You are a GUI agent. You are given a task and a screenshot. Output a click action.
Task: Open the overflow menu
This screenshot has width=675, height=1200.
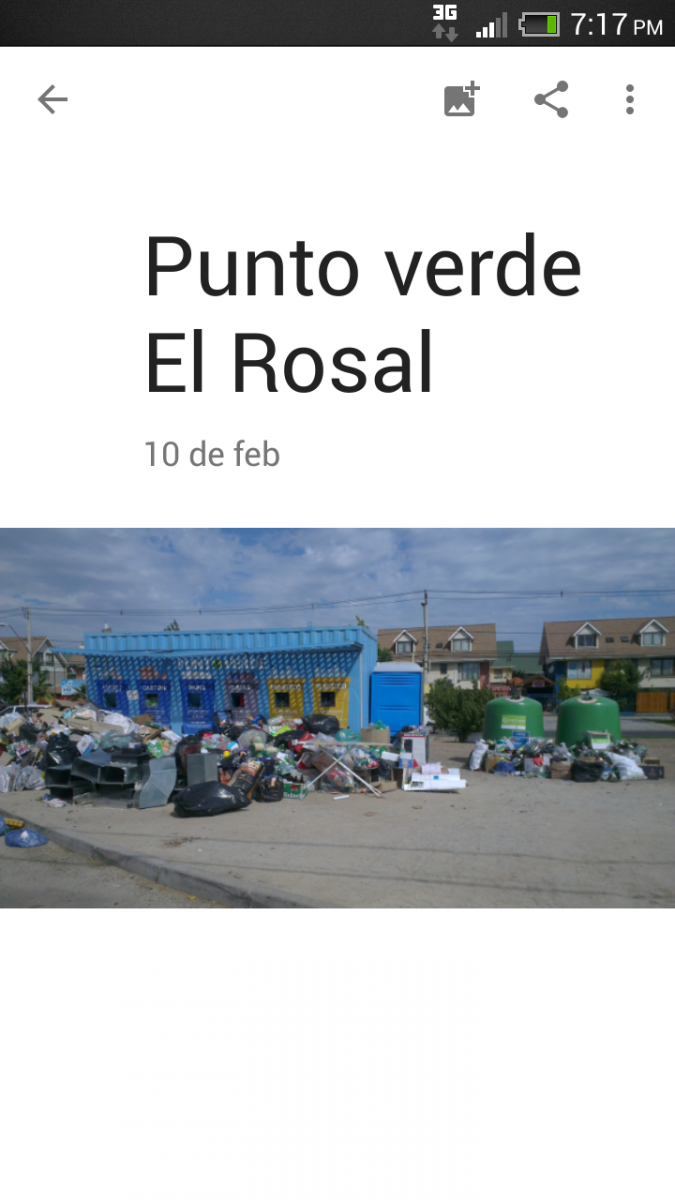(x=629, y=99)
